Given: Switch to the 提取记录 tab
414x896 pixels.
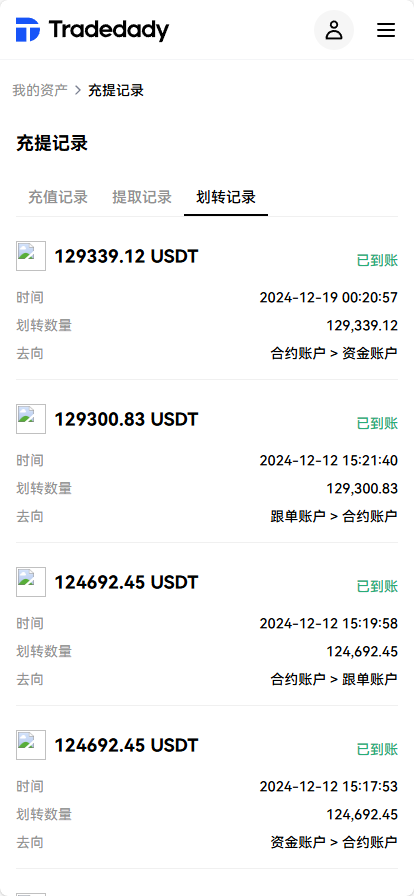Looking at the screenshot, I should pos(142,198).
